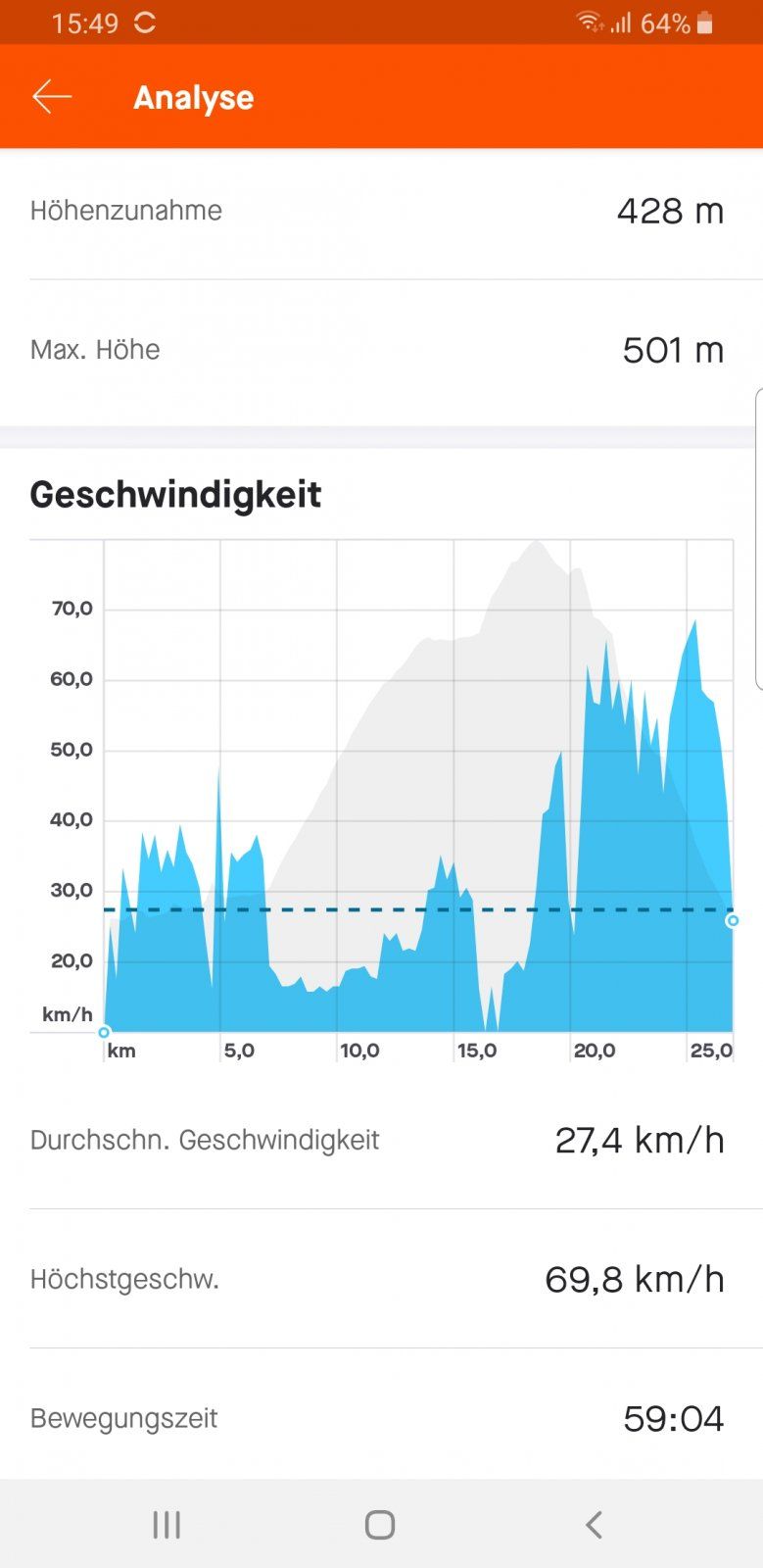Tap the dashed average speed line
763x1568 pixels.
pos(392,909)
